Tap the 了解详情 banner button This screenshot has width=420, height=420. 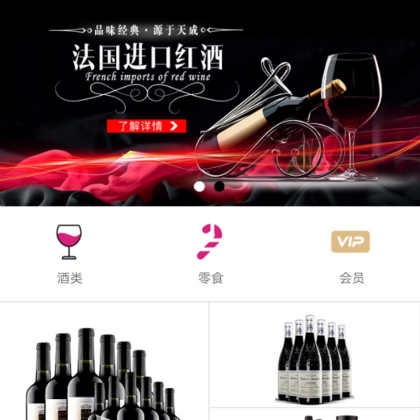click(x=146, y=126)
